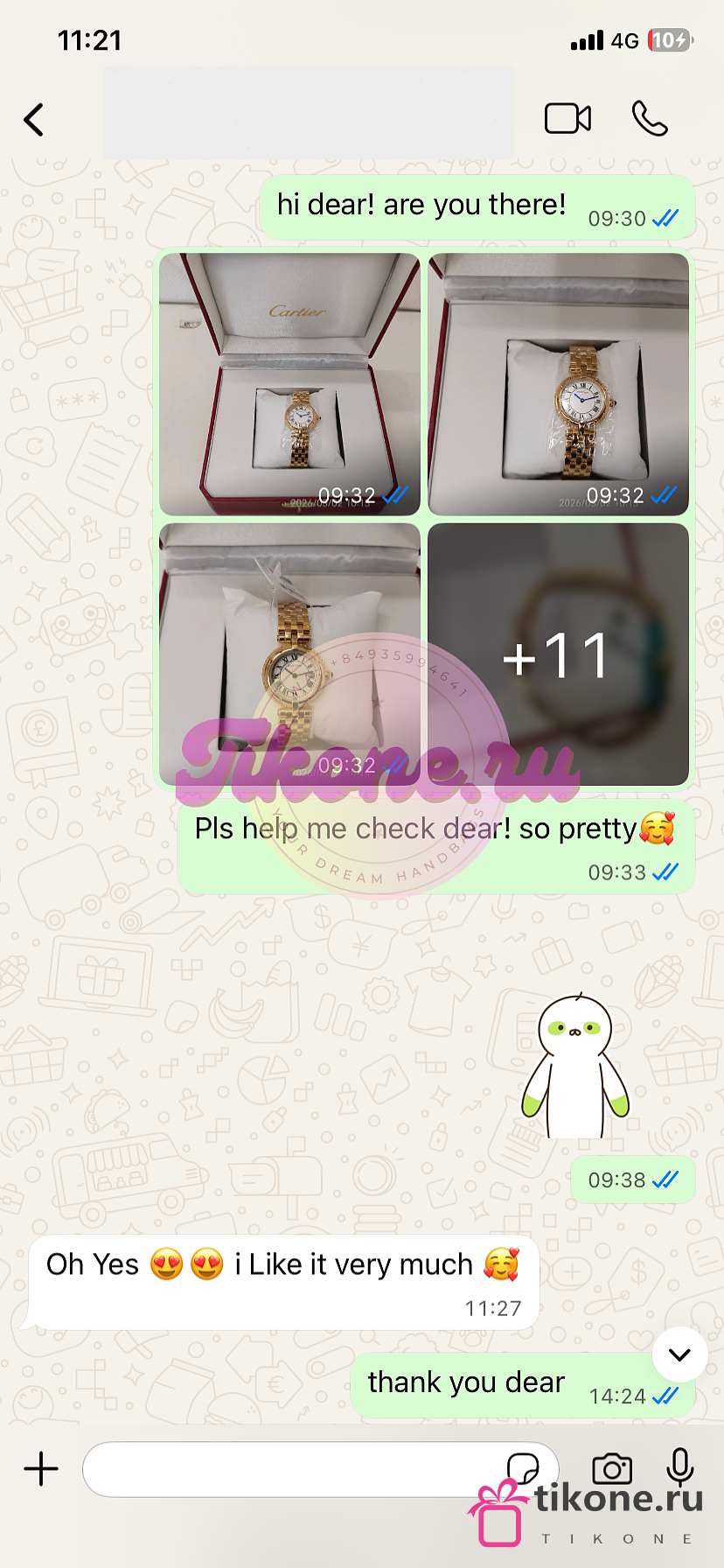The width and height of the screenshot is (724, 1568).
Task: Open the sticker picker
Action: [x=523, y=1467]
